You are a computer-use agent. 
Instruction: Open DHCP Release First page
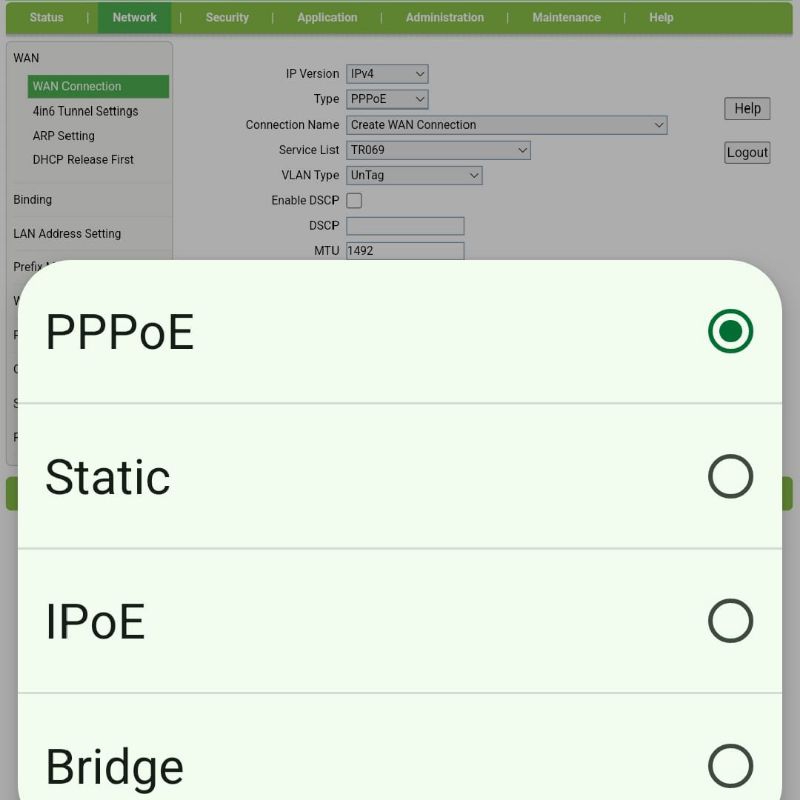click(83, 160)
